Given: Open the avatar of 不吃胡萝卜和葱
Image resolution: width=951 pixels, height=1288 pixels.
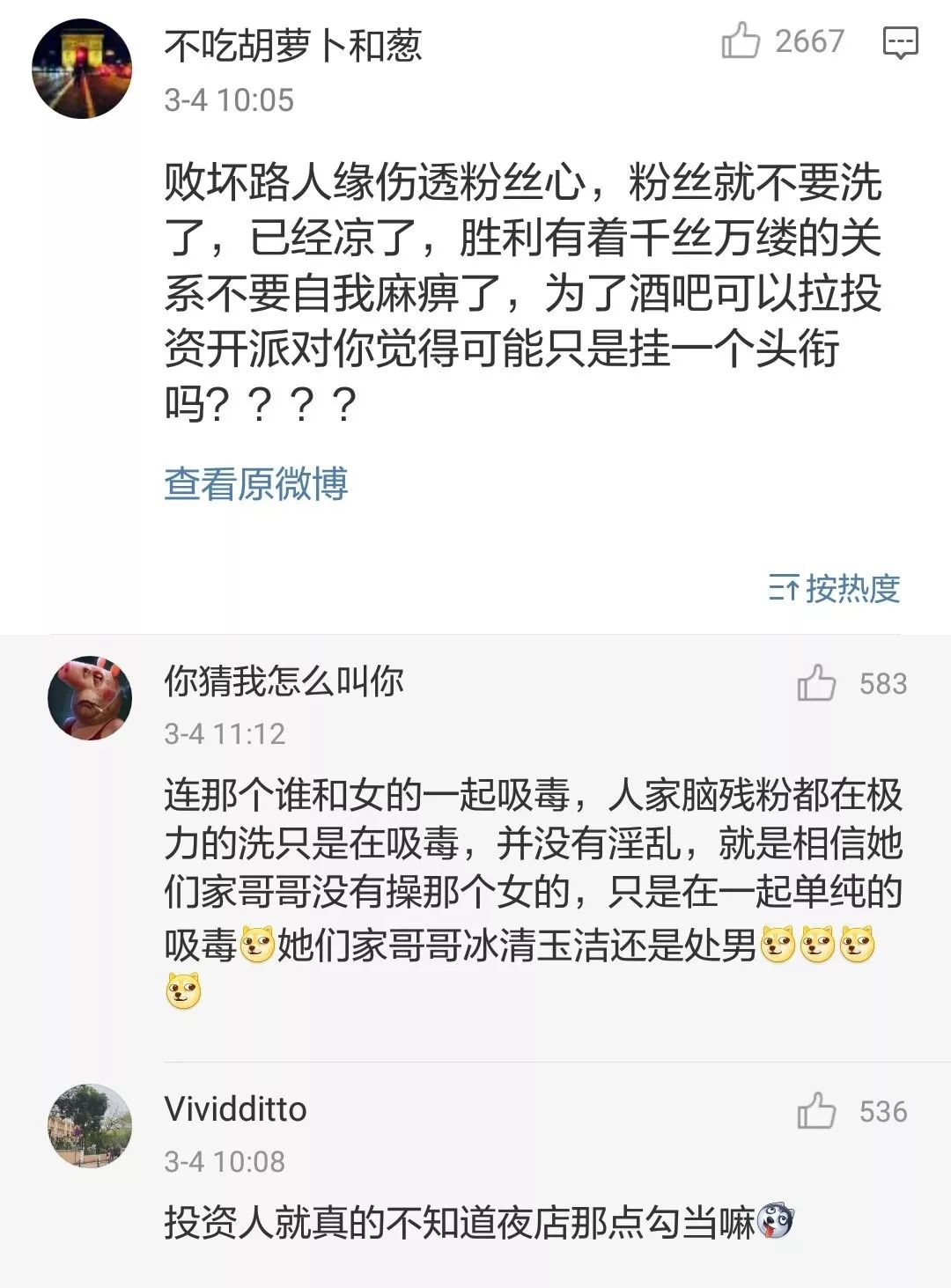Looking at the screenshot, I should pyautogui.click(x=82, y=69).
